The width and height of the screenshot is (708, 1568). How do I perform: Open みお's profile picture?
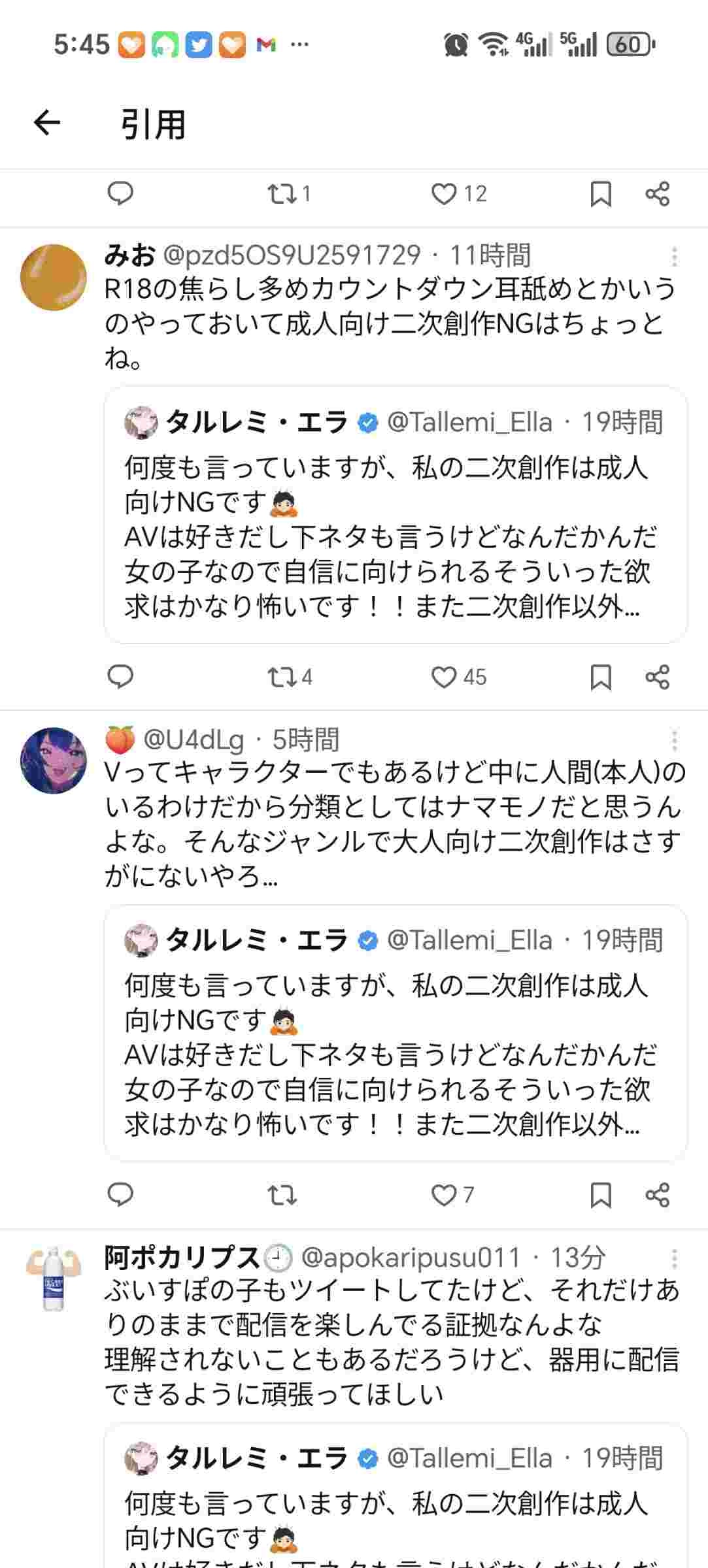tap(54, 277)
